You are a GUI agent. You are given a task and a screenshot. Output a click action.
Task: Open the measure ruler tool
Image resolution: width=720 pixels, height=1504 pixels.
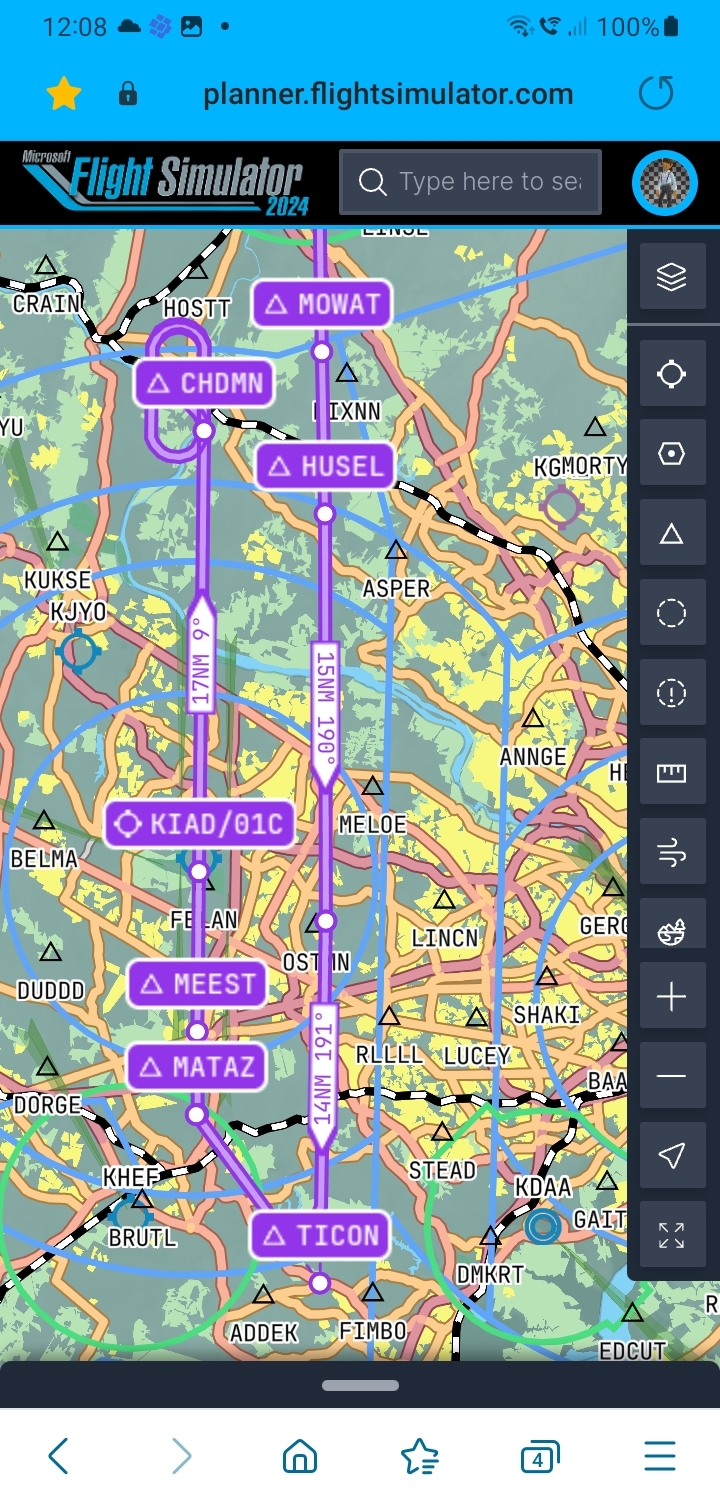(x=672, y=772)
